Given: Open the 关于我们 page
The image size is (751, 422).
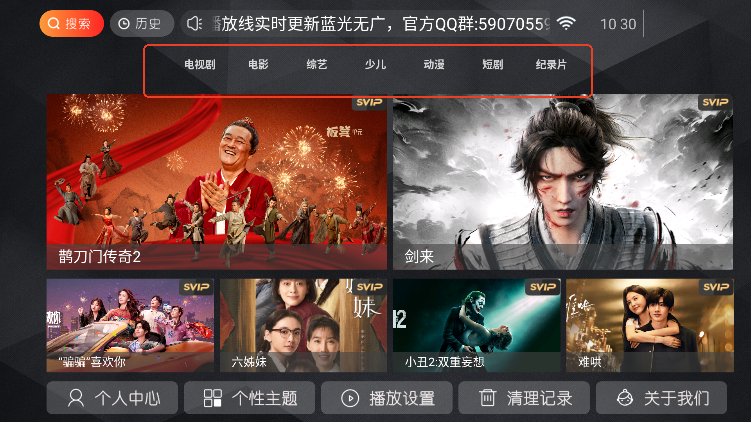Looking at the screenshot, I should tap(661, 398).
